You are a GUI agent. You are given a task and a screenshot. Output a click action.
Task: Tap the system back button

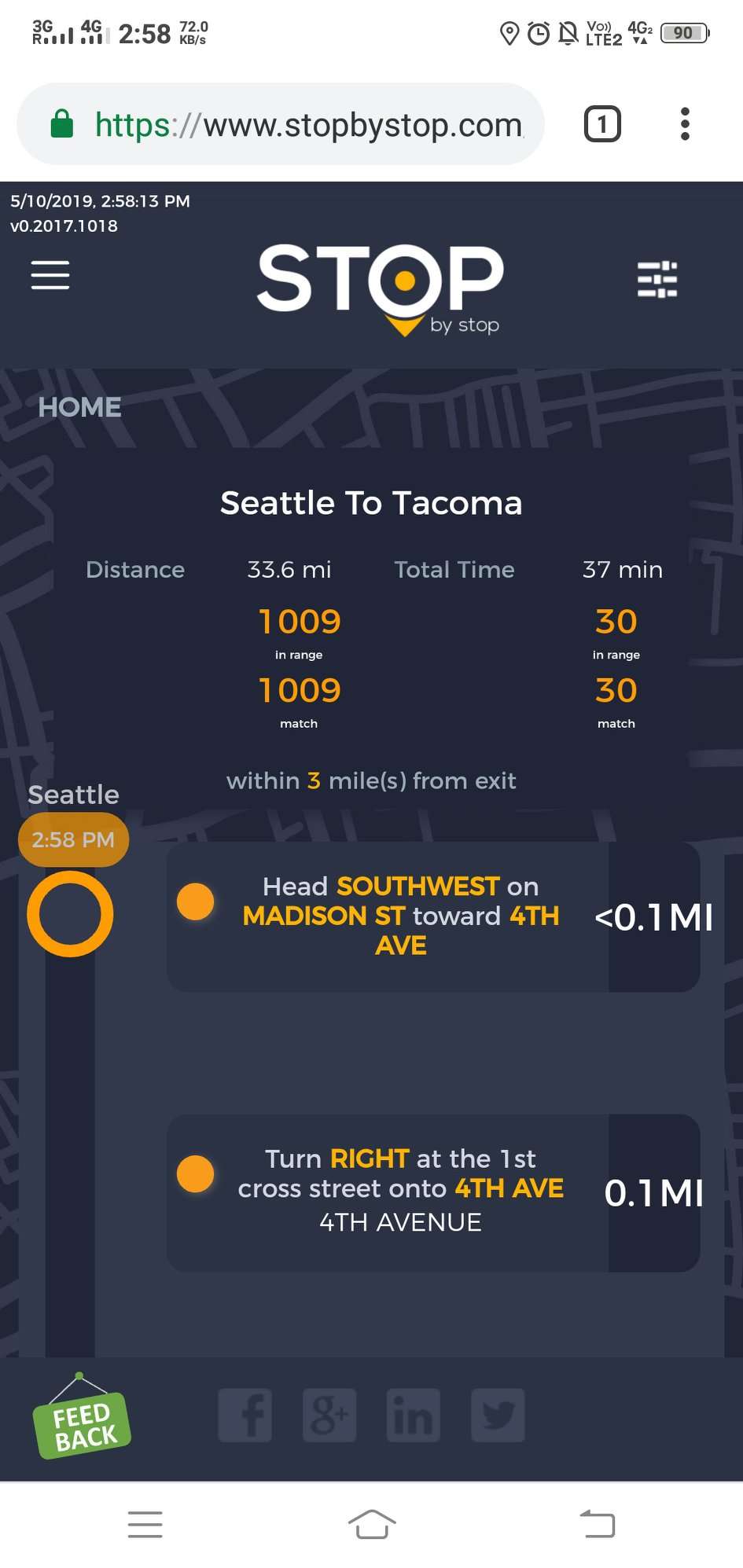(x=597, y=1524)
